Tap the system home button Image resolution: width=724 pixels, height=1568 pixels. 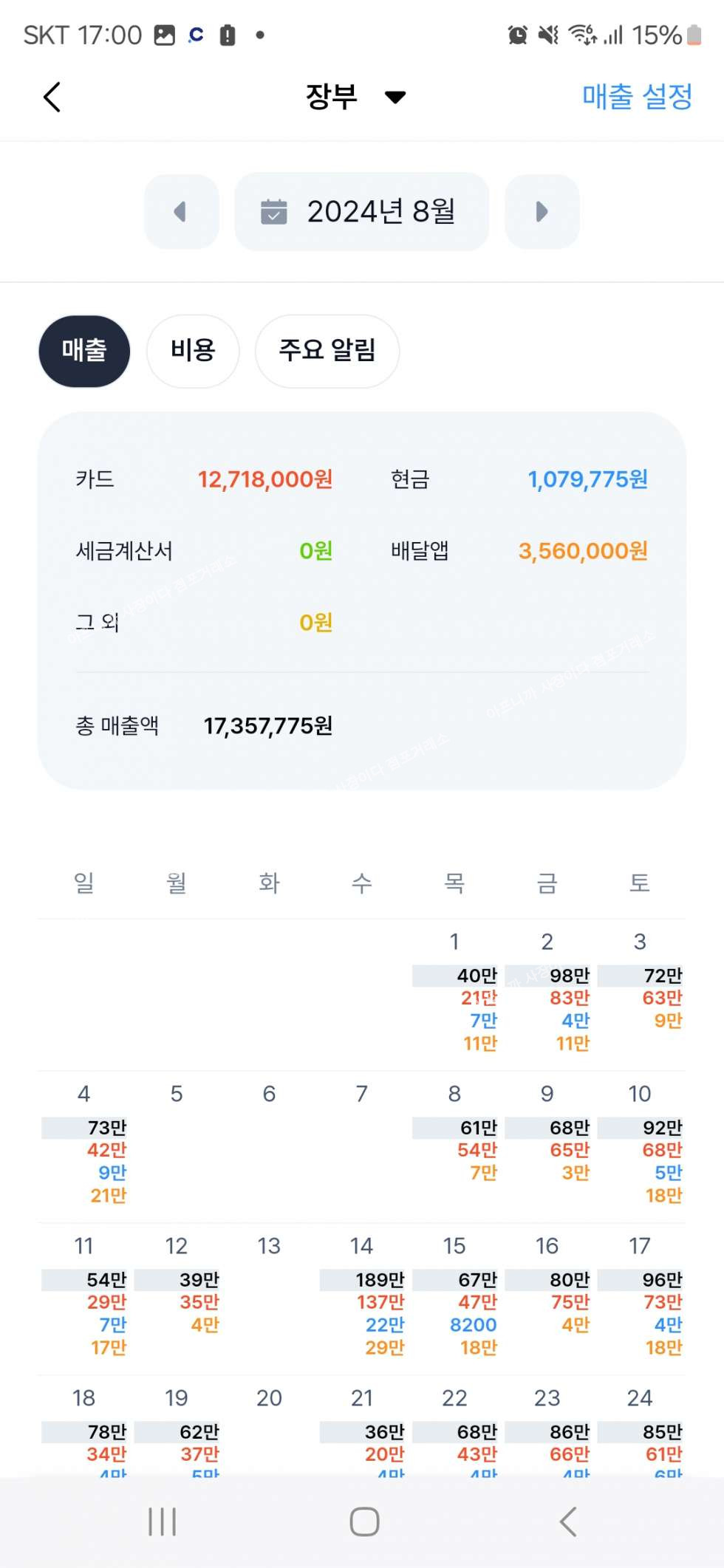point(364,1522)
